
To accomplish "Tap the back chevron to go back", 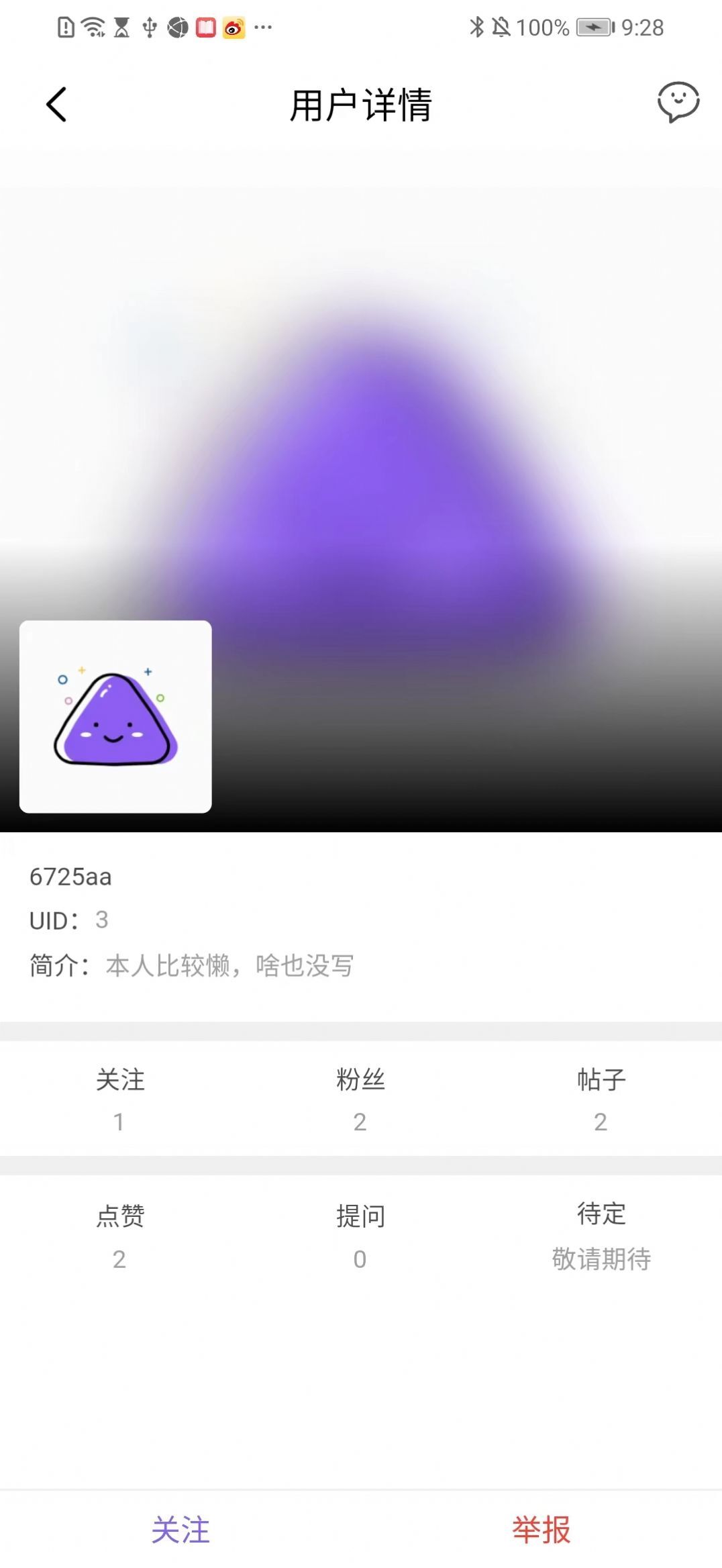I will (x=56, y=104).
